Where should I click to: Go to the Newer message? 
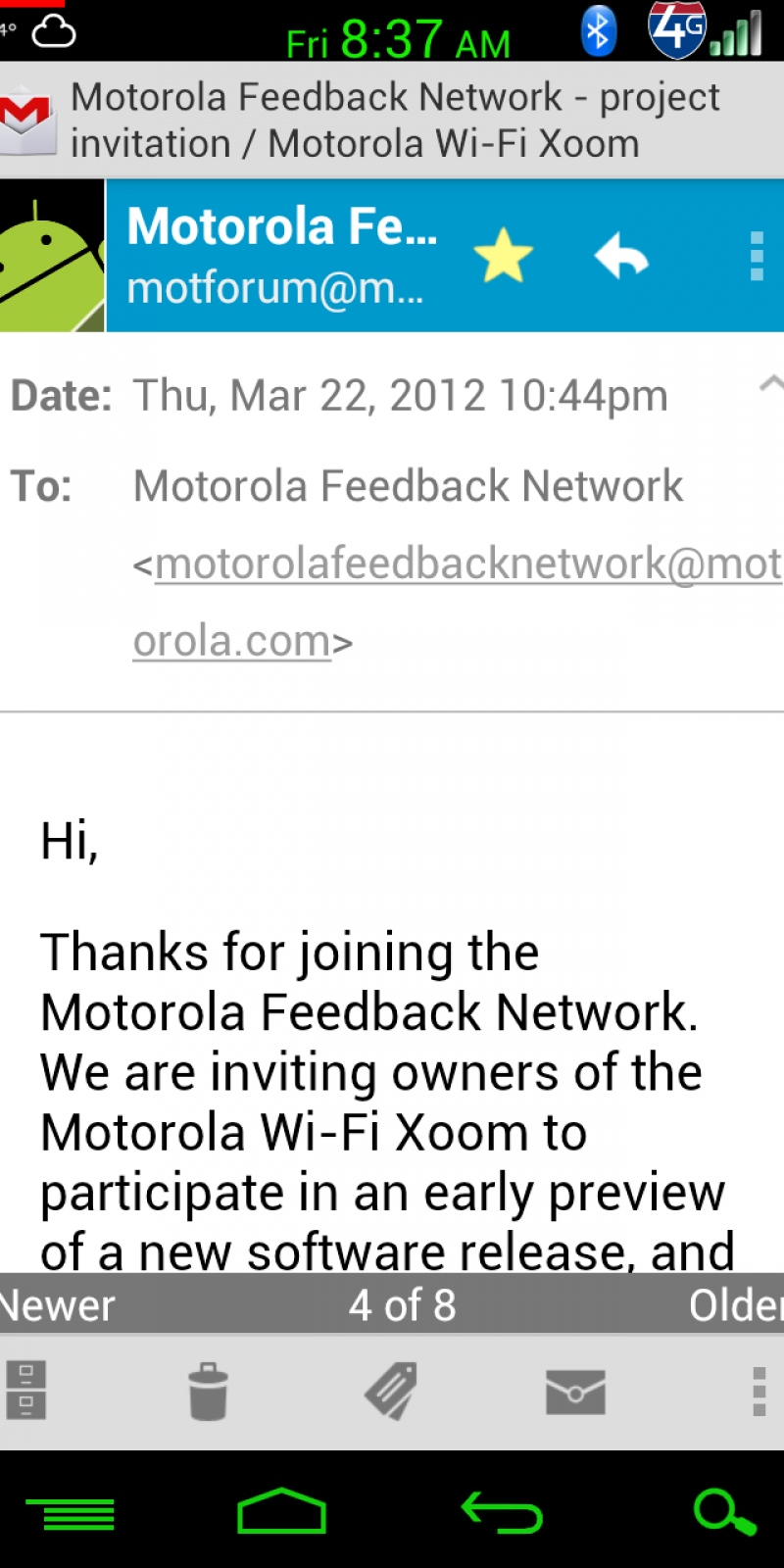pyautogui.click(x=57, y=1305)
